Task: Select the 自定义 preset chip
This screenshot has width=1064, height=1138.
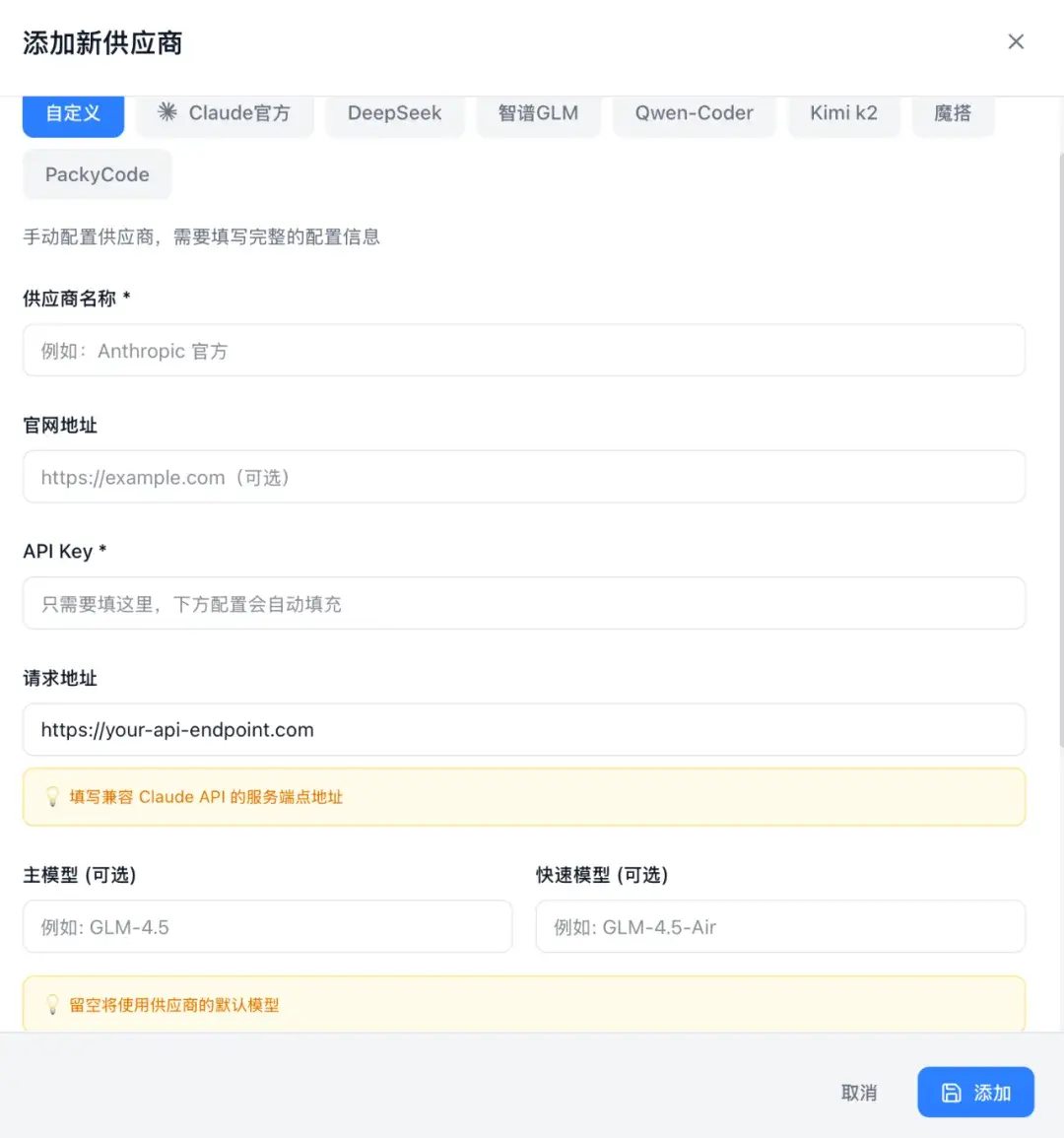Action: (73, 114)
